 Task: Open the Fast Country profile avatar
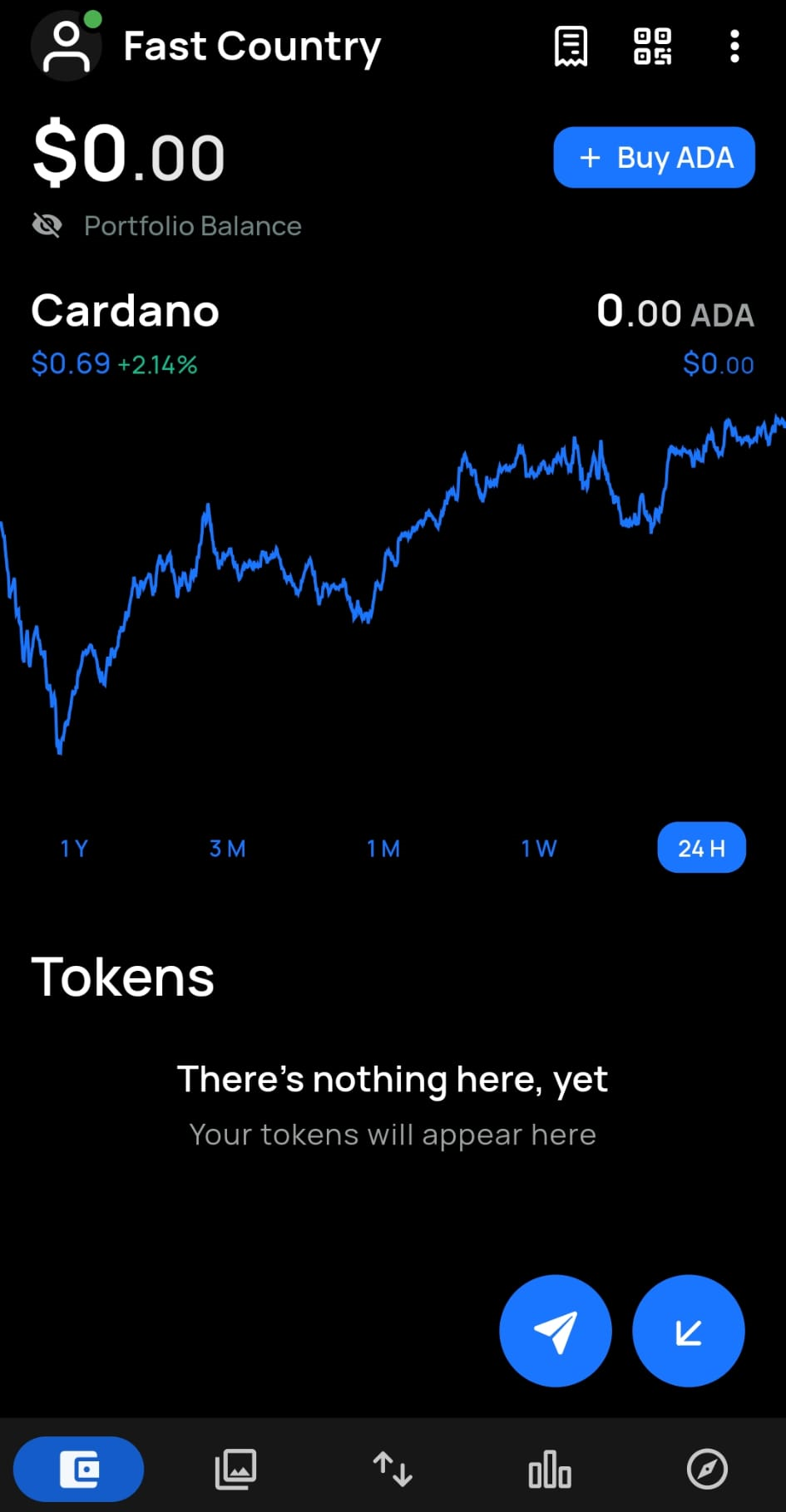(66, 46)
